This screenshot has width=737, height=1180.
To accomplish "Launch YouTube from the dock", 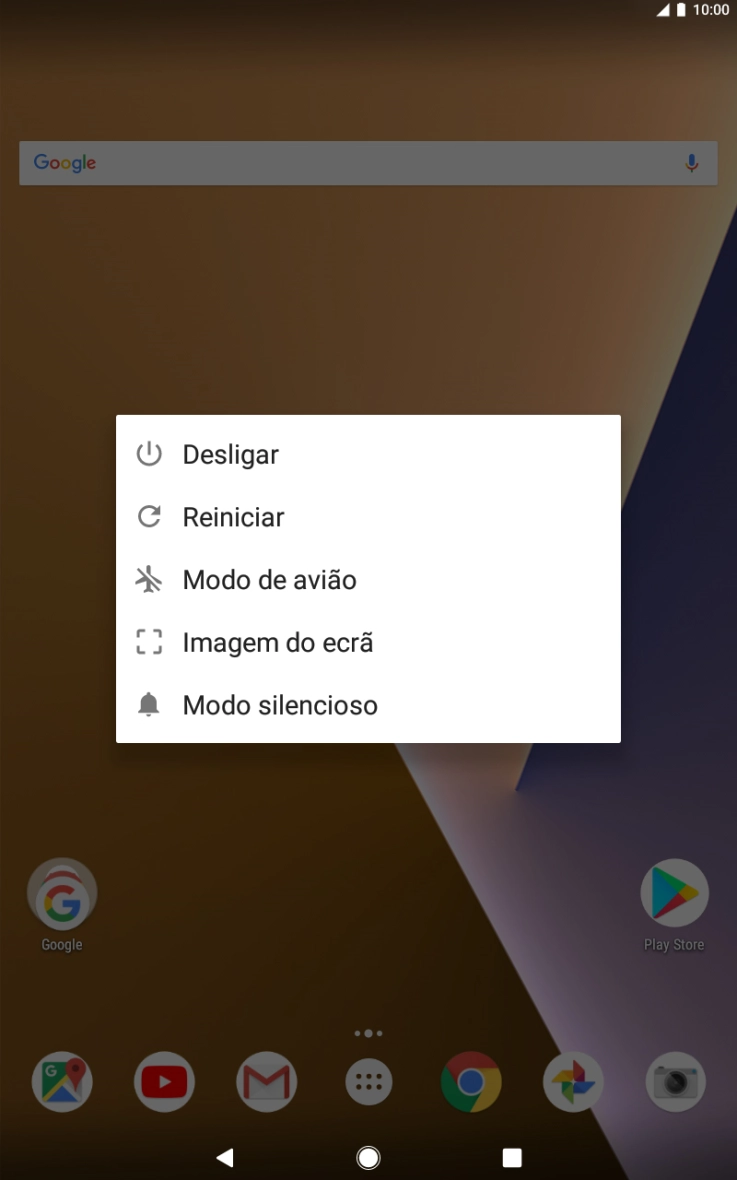I will (164, 1081).
